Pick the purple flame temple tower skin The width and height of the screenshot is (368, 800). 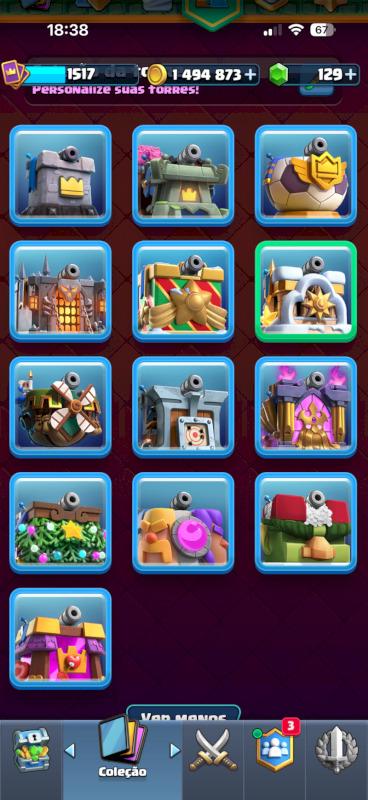tap(306, 407)
